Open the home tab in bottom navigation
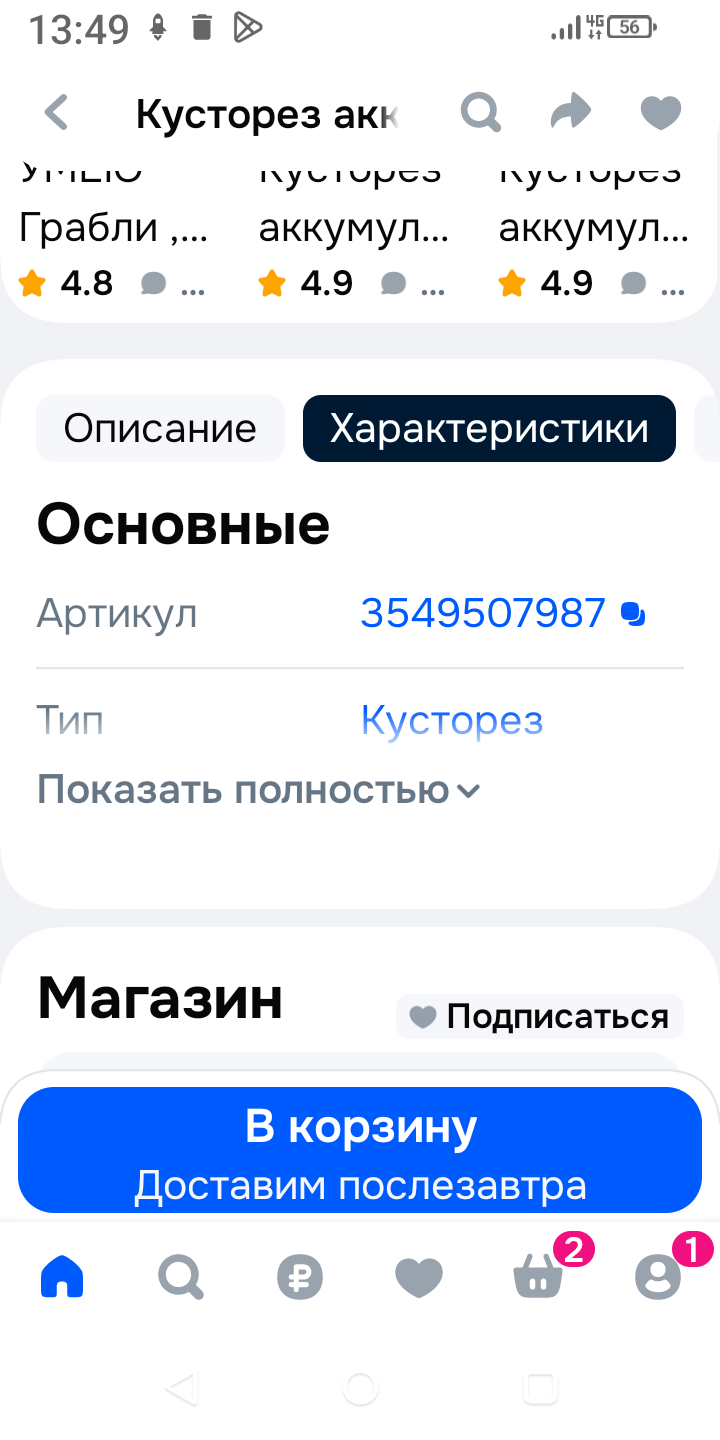The height and width of the screenshot is (1440, 720). pyautogui.click(x=62, y=1277)
